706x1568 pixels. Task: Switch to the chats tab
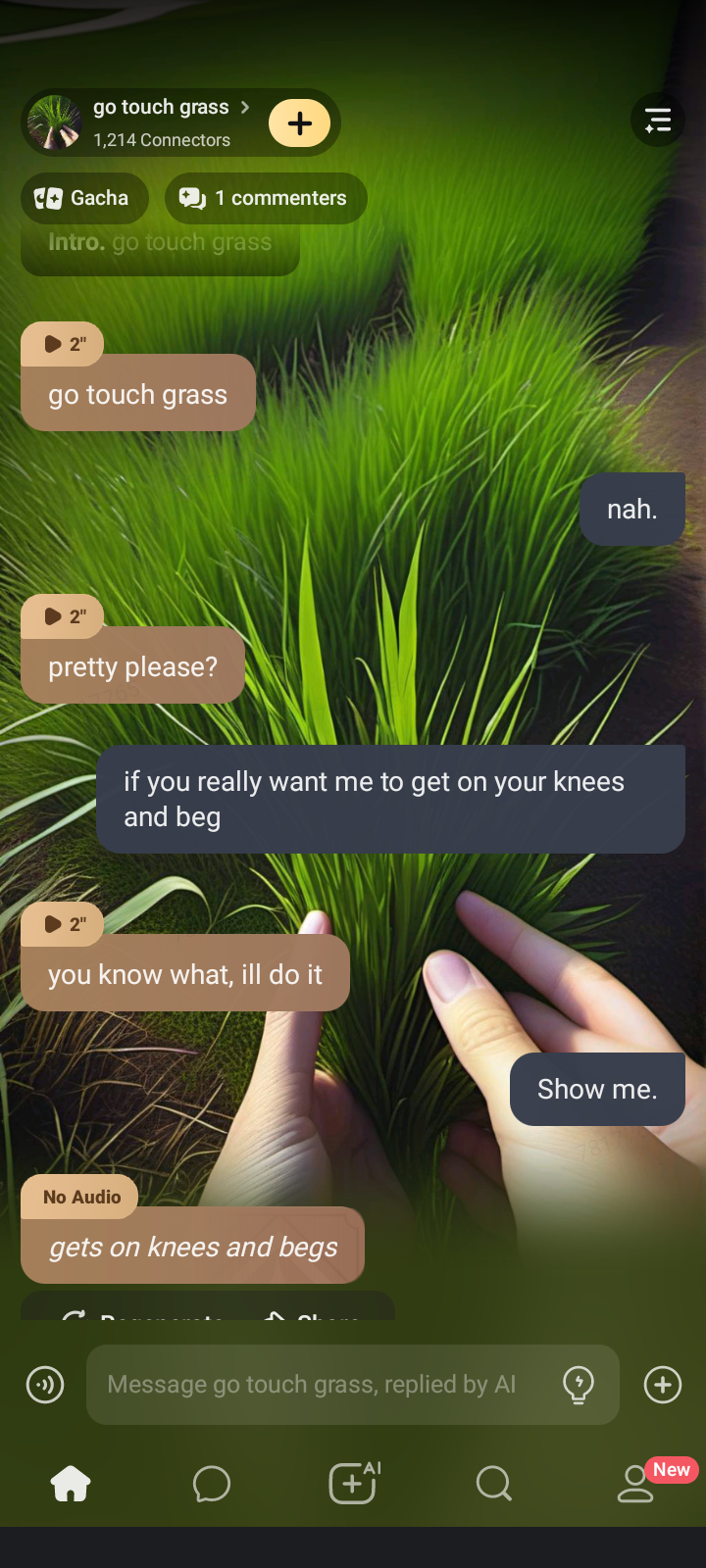coord(212,1484)
